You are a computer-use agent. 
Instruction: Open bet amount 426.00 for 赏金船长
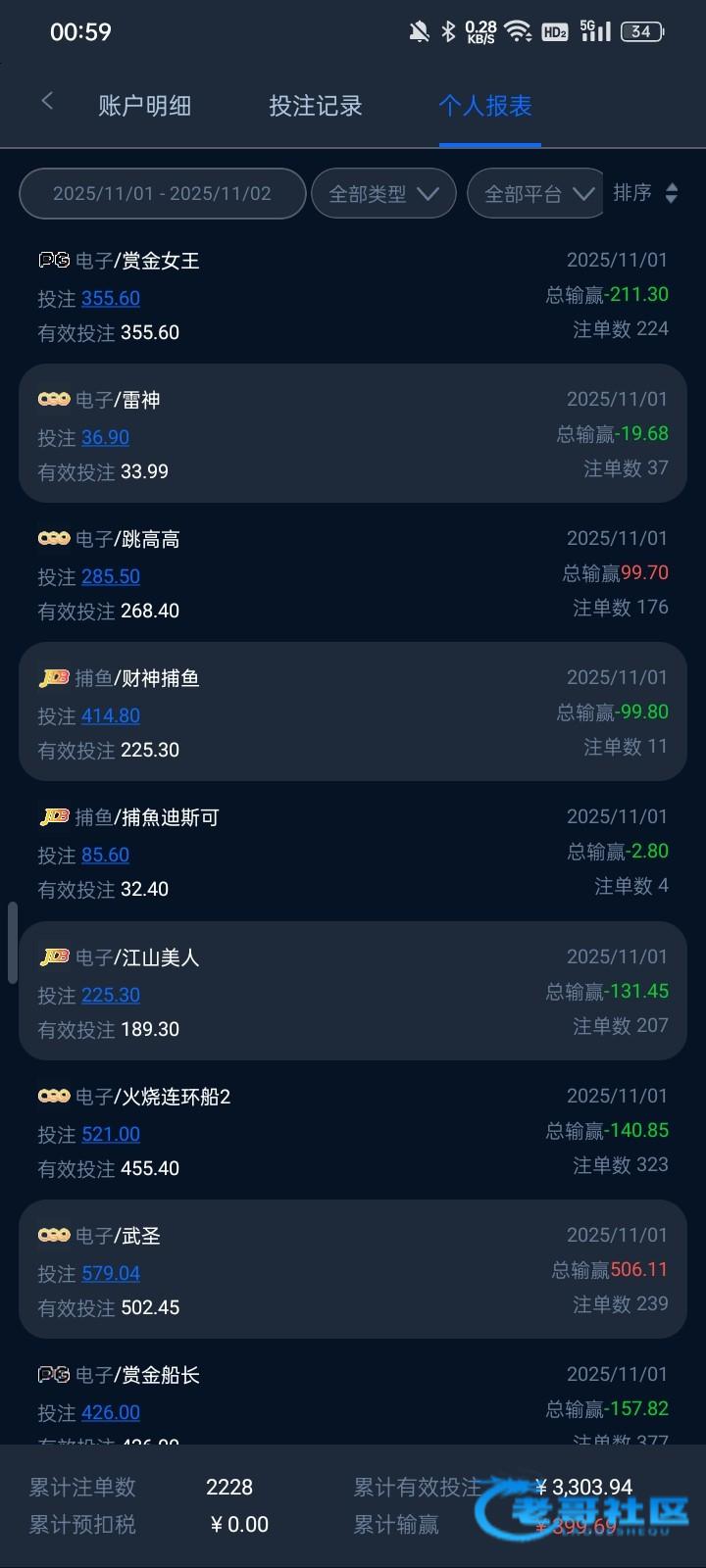(x=111, y=1413)
